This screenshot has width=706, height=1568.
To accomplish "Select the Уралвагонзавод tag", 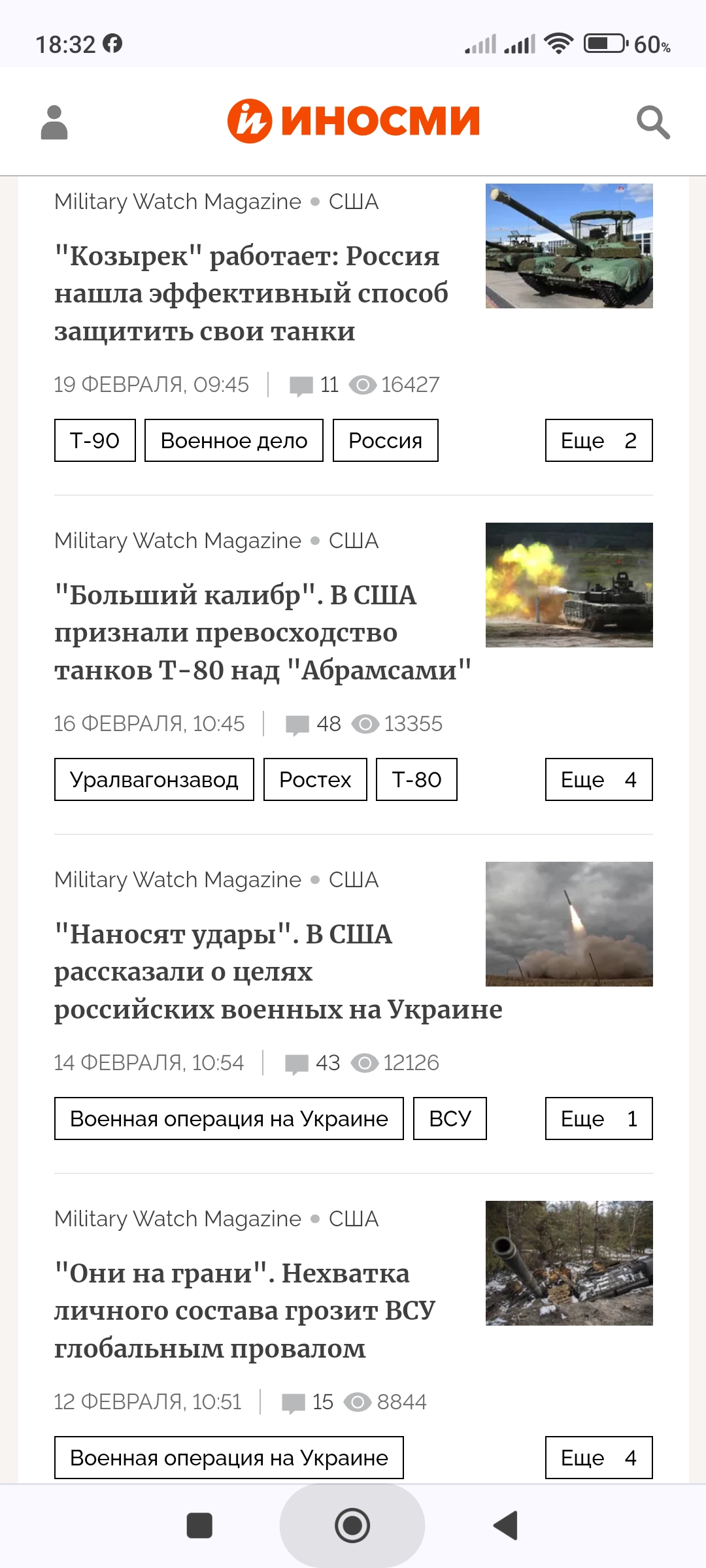I will (154, 779).
